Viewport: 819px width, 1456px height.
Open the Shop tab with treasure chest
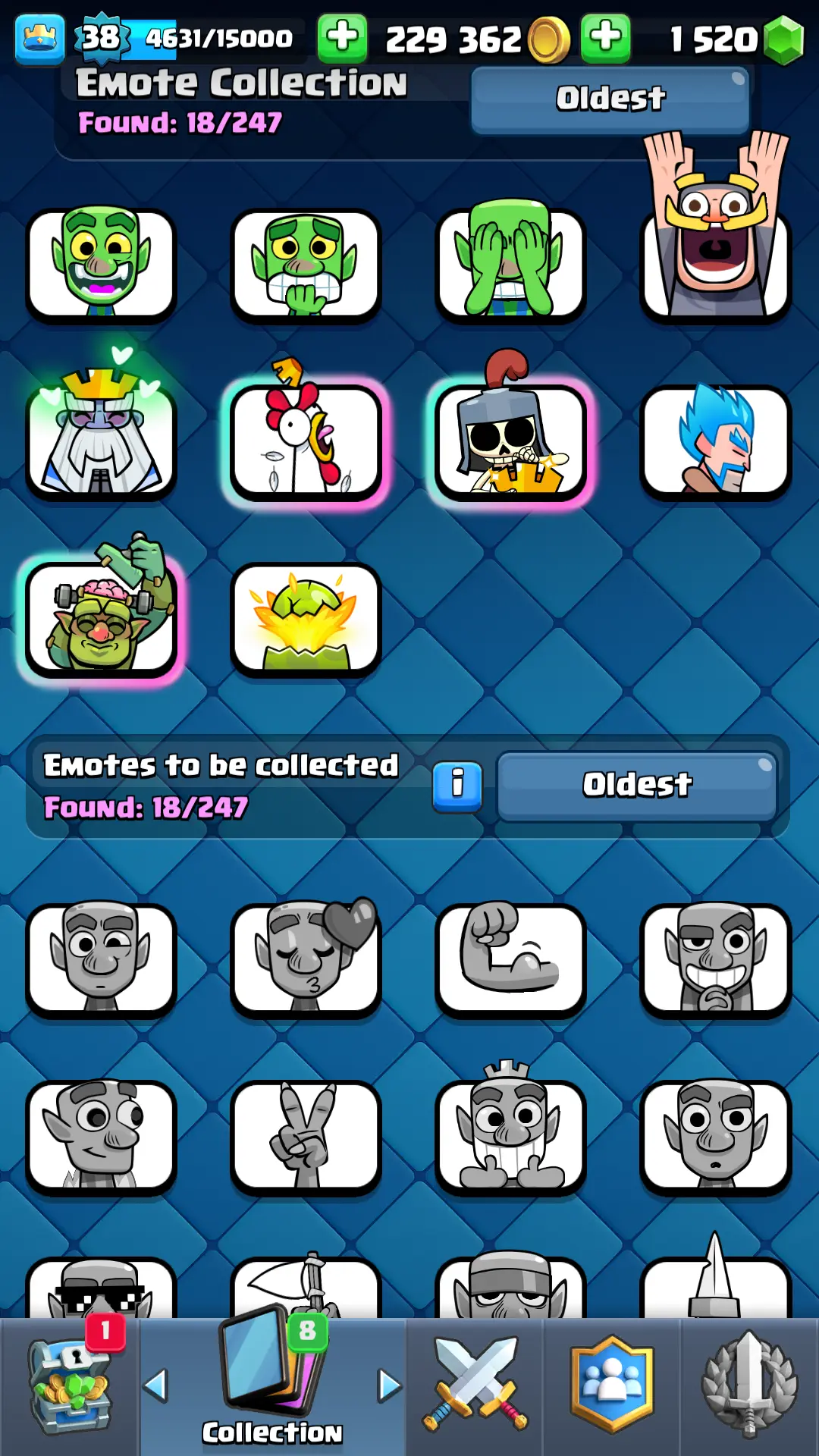[x=70, y=1386]
